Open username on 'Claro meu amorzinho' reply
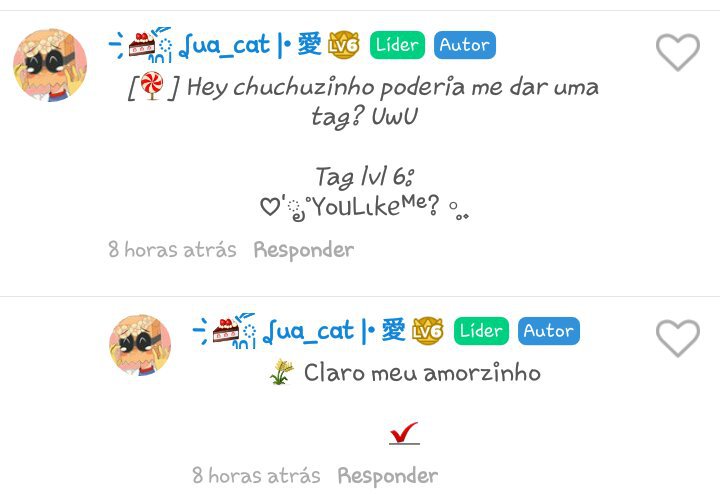The height and width of the screenshot is (494, 720). (322, 330)
